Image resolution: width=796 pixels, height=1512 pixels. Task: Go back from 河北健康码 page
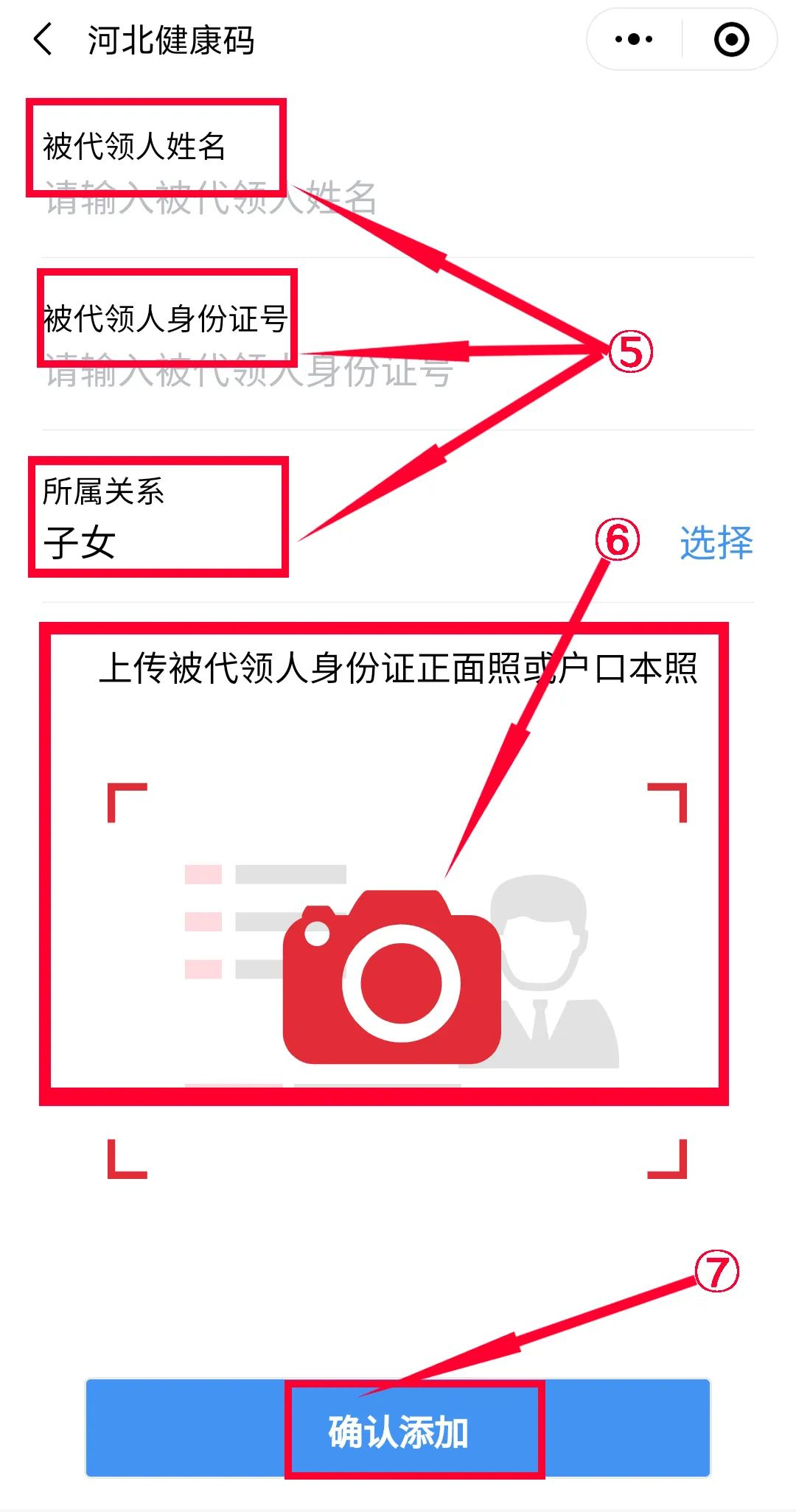(44, 39)
